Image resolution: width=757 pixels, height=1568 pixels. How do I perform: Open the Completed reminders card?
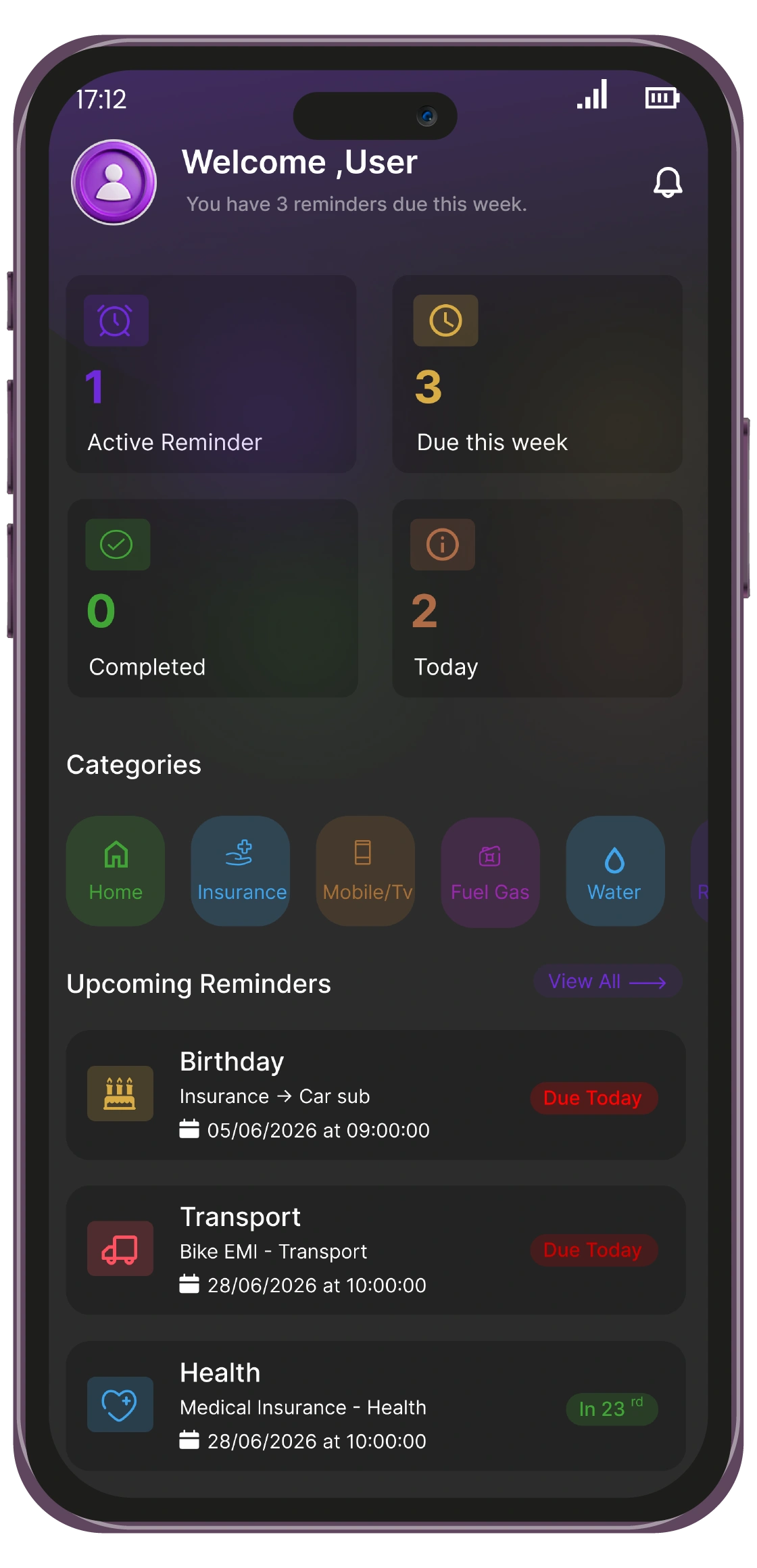(x=212, y=598)
